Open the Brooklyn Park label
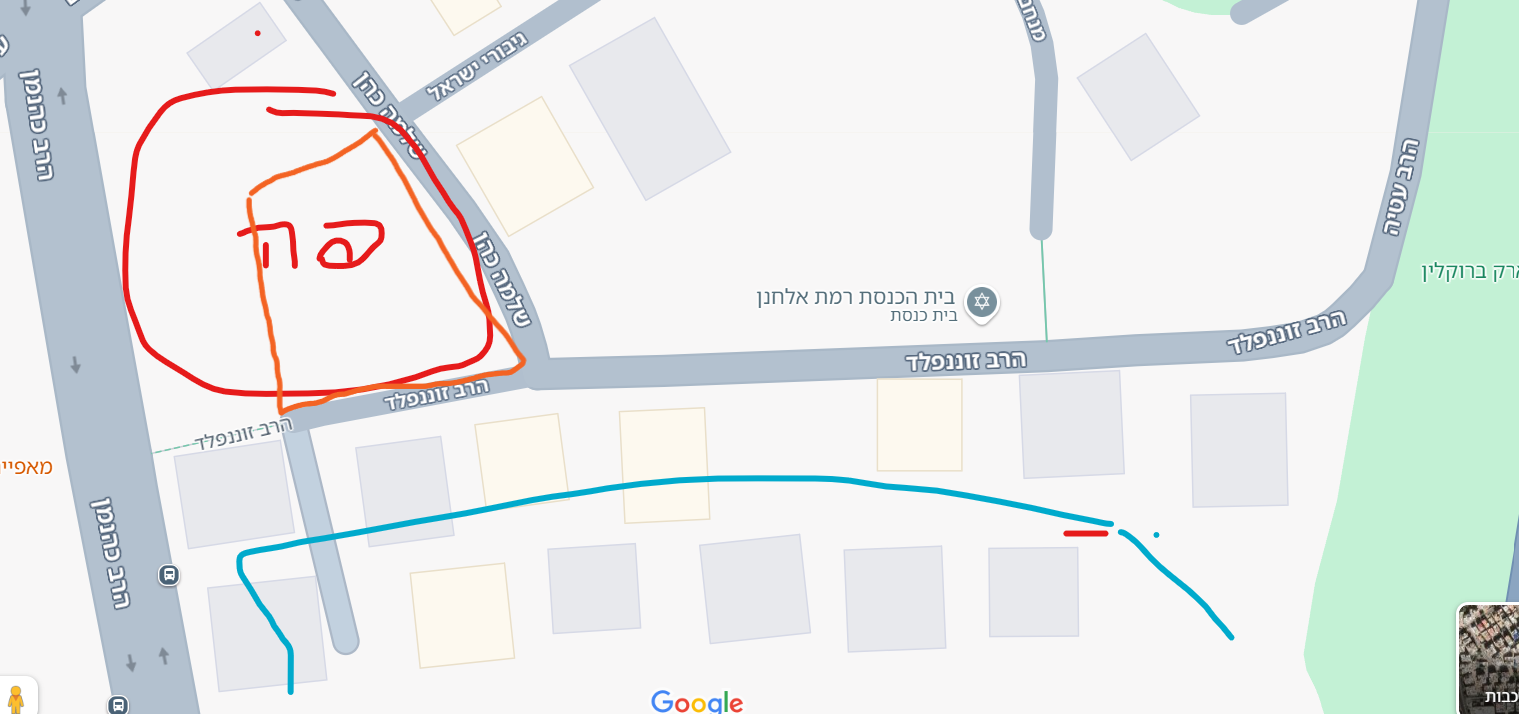This screenshot has height=714, width=1519. tap(1470, 271)
